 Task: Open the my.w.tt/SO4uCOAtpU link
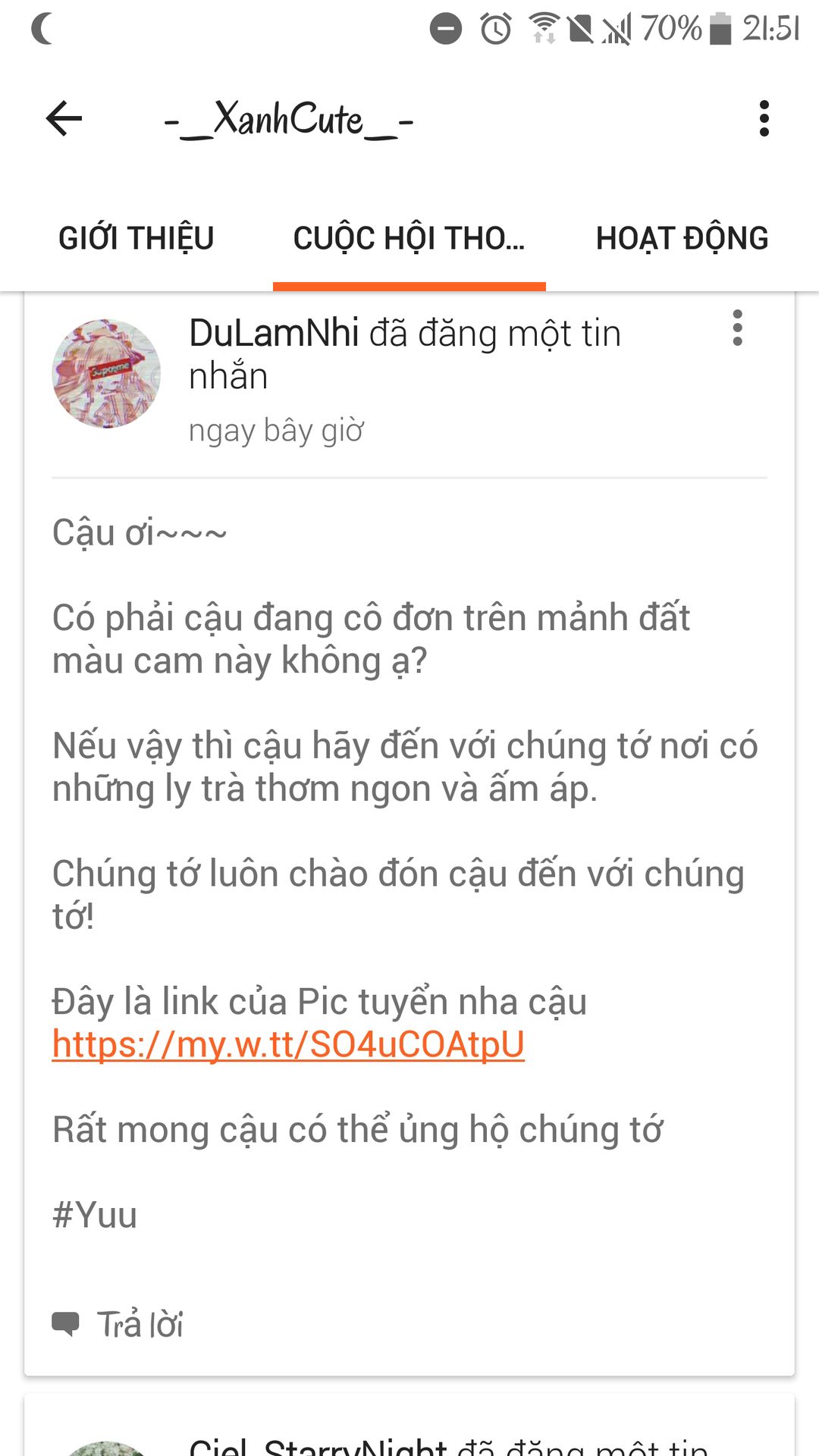288,1044
